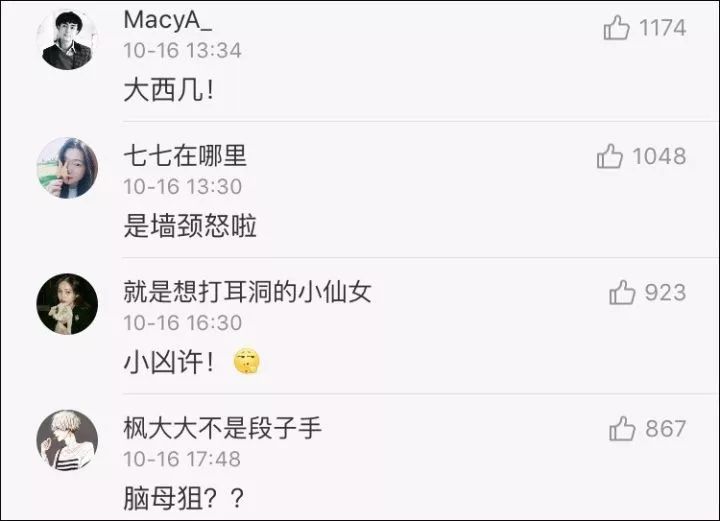This screenshot has width=720, height=521.
Task: Like the comment by 七七在哪里
Action: (x=610, y=156)
